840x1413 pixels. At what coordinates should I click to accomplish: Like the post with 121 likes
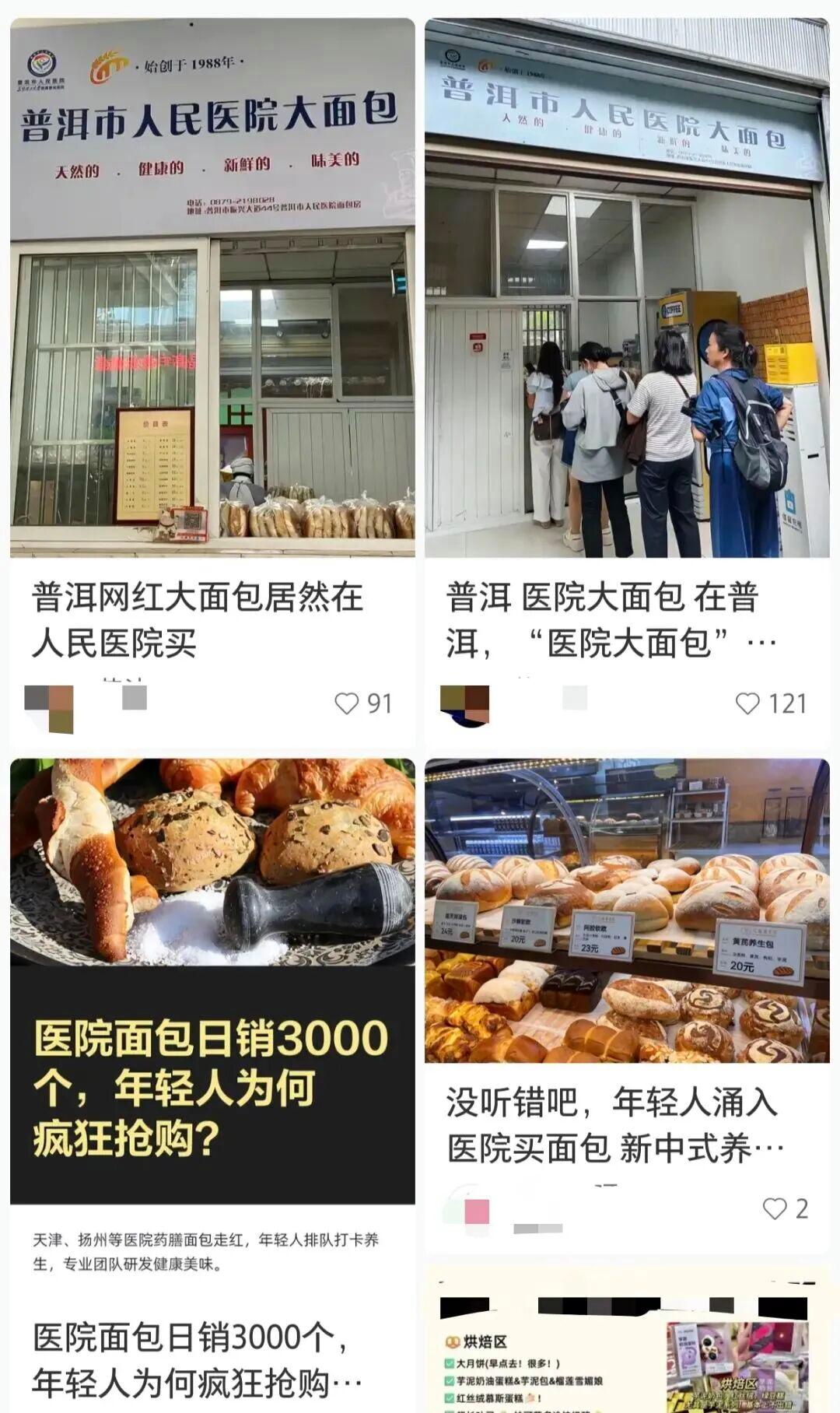pos(747,703)
